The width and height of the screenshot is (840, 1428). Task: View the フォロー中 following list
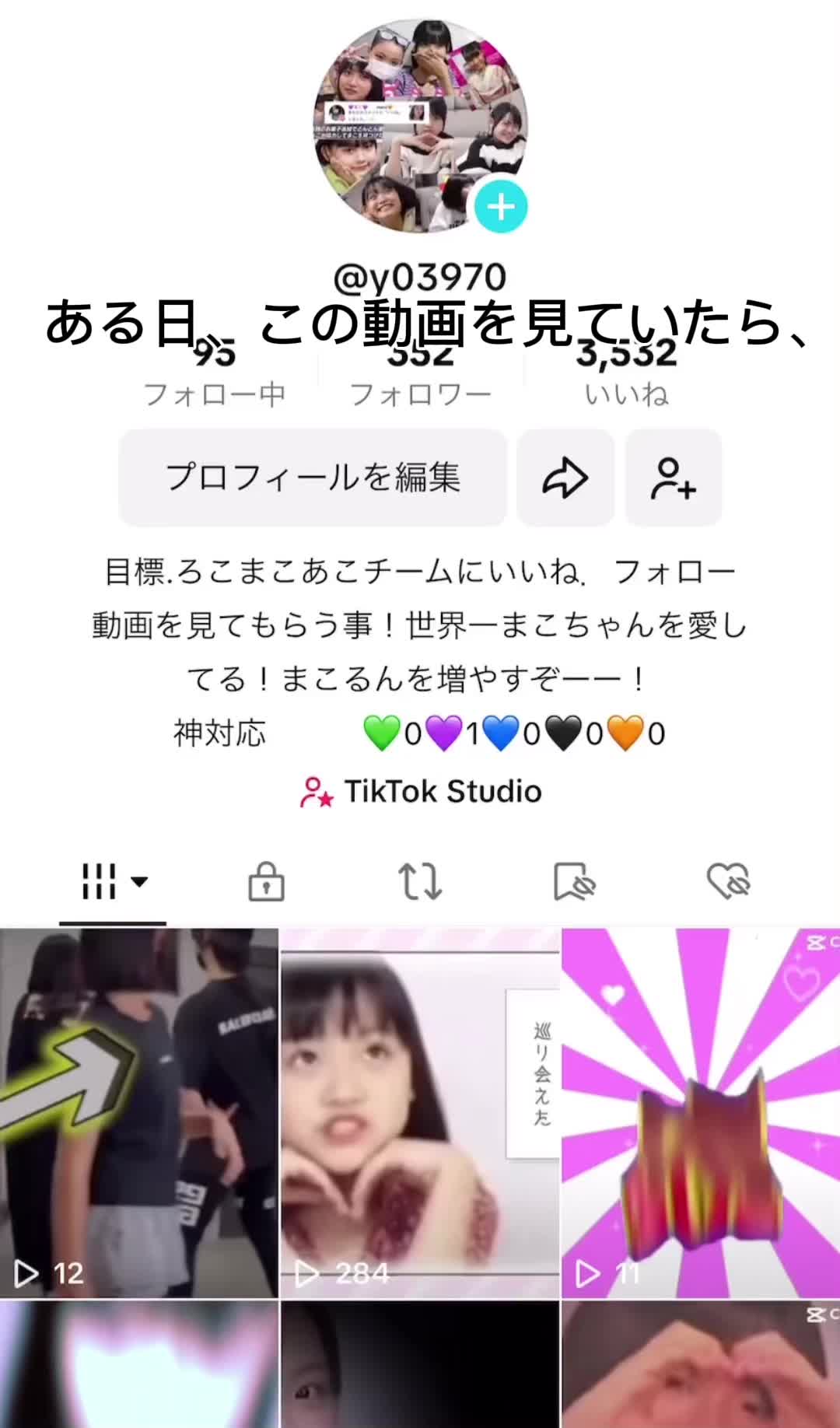pyautogui.click(x=215, y=375)
